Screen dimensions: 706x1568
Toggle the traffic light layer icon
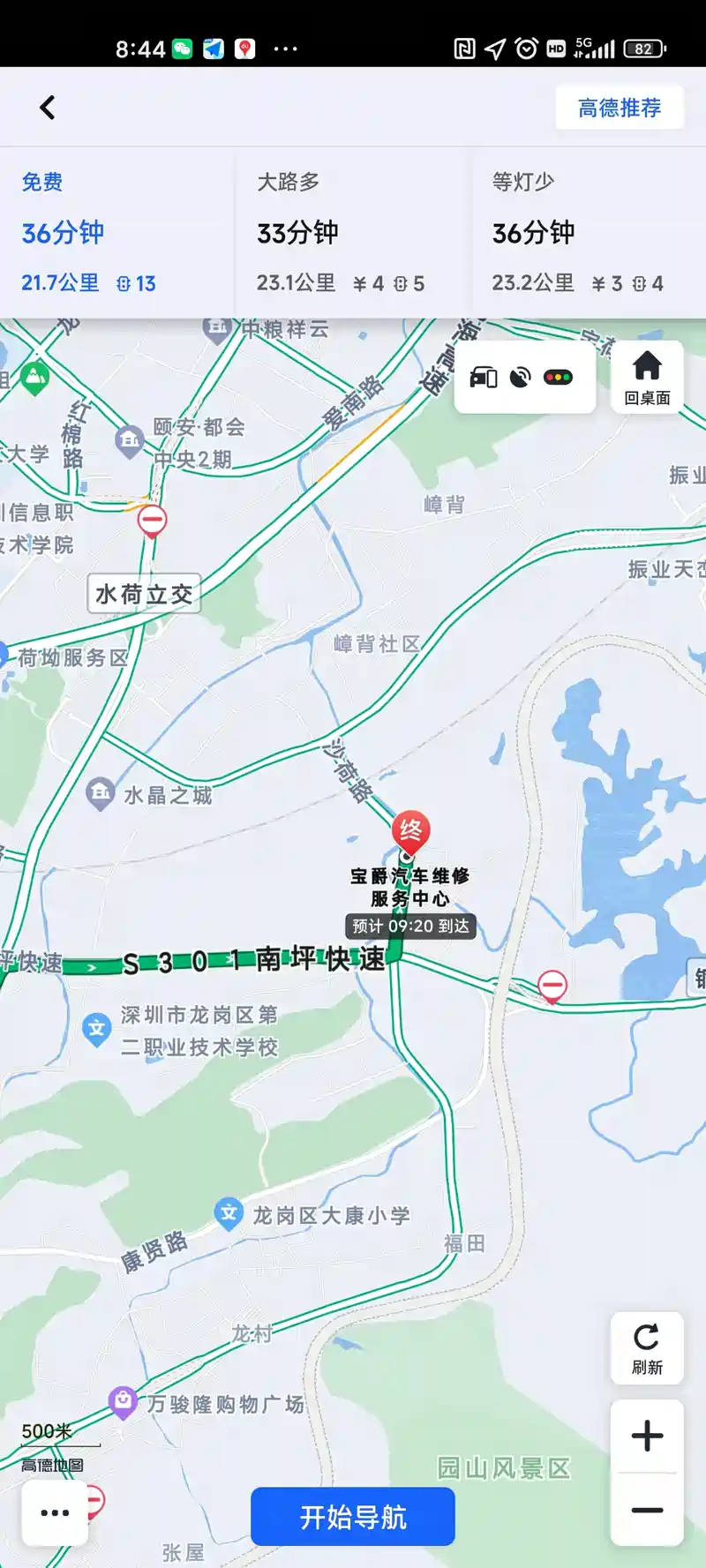point(558,378)
